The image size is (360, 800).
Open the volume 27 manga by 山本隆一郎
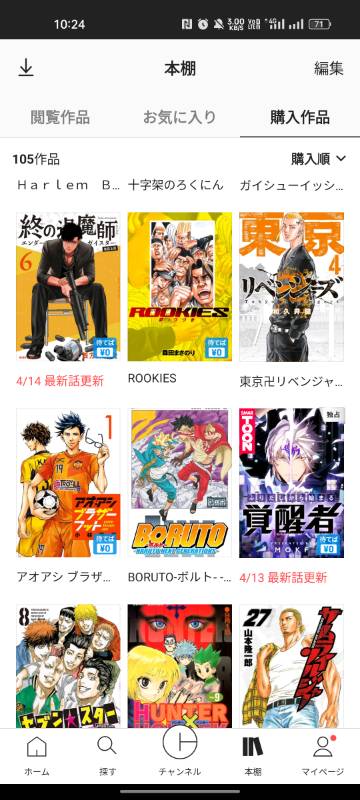coord(291,666)
